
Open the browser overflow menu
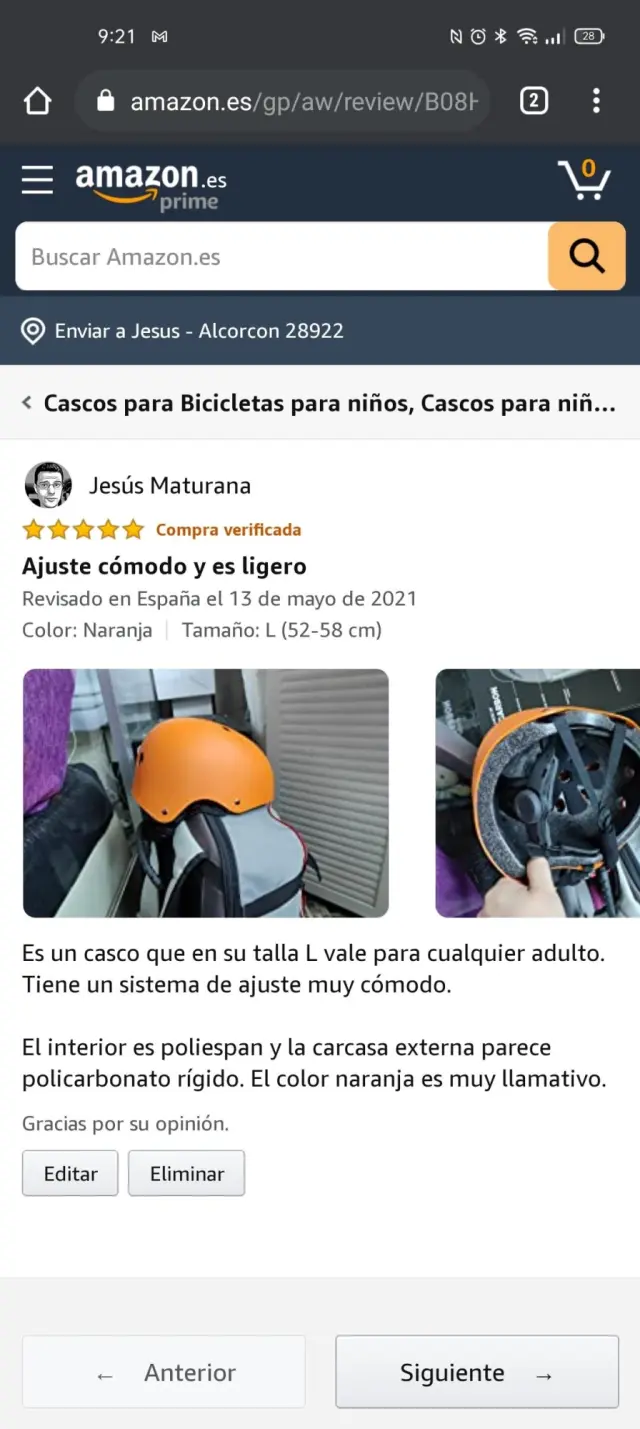coord(596,101)
